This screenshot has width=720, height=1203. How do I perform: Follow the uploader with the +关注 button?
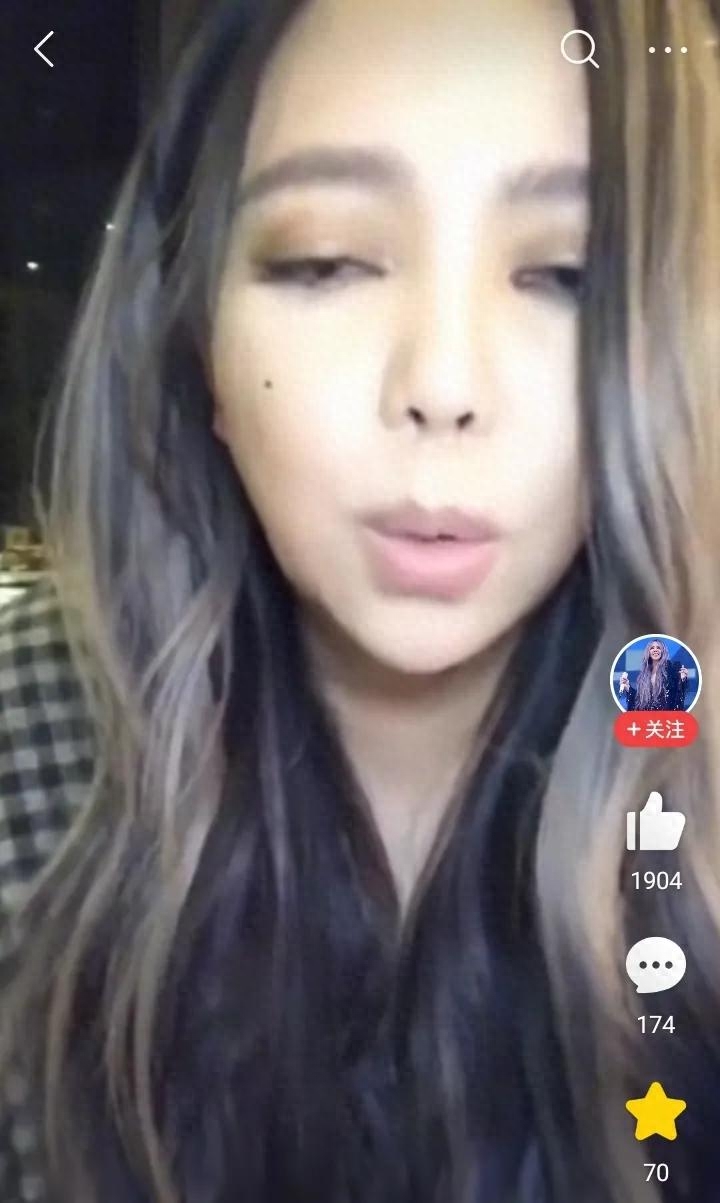[656, 730]
